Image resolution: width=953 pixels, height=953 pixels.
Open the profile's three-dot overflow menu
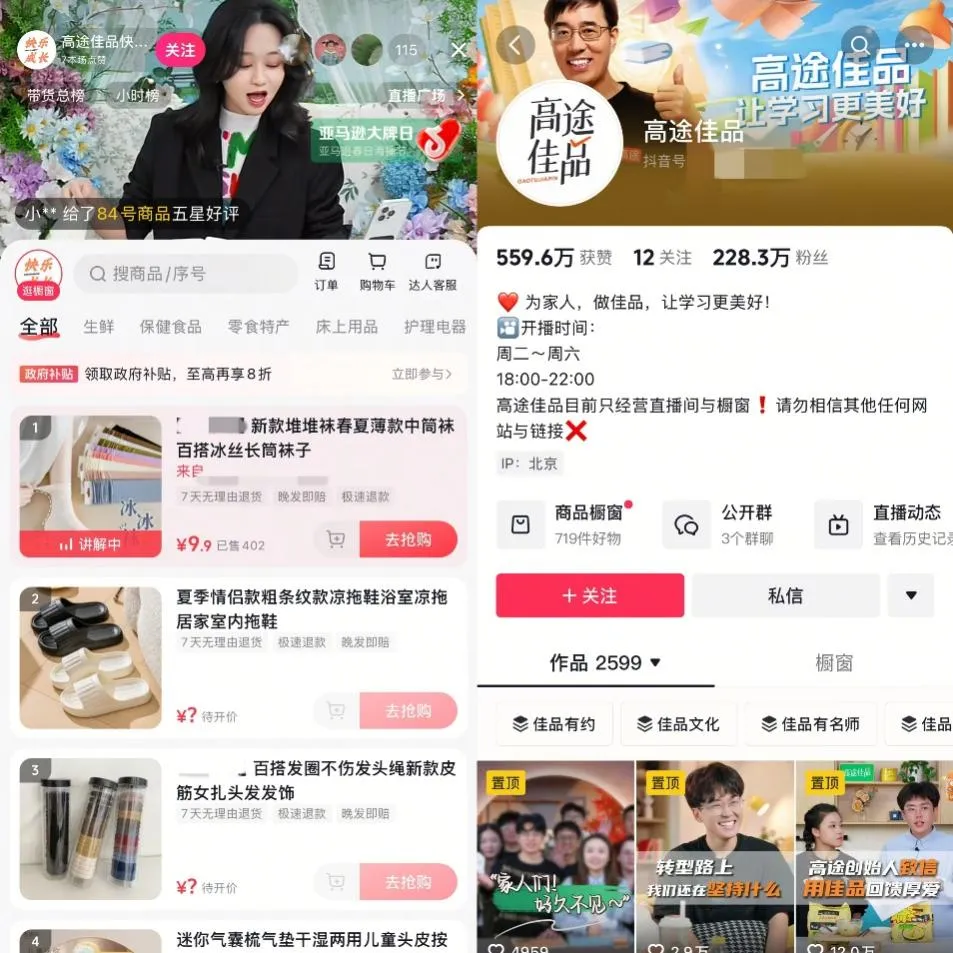914,45
